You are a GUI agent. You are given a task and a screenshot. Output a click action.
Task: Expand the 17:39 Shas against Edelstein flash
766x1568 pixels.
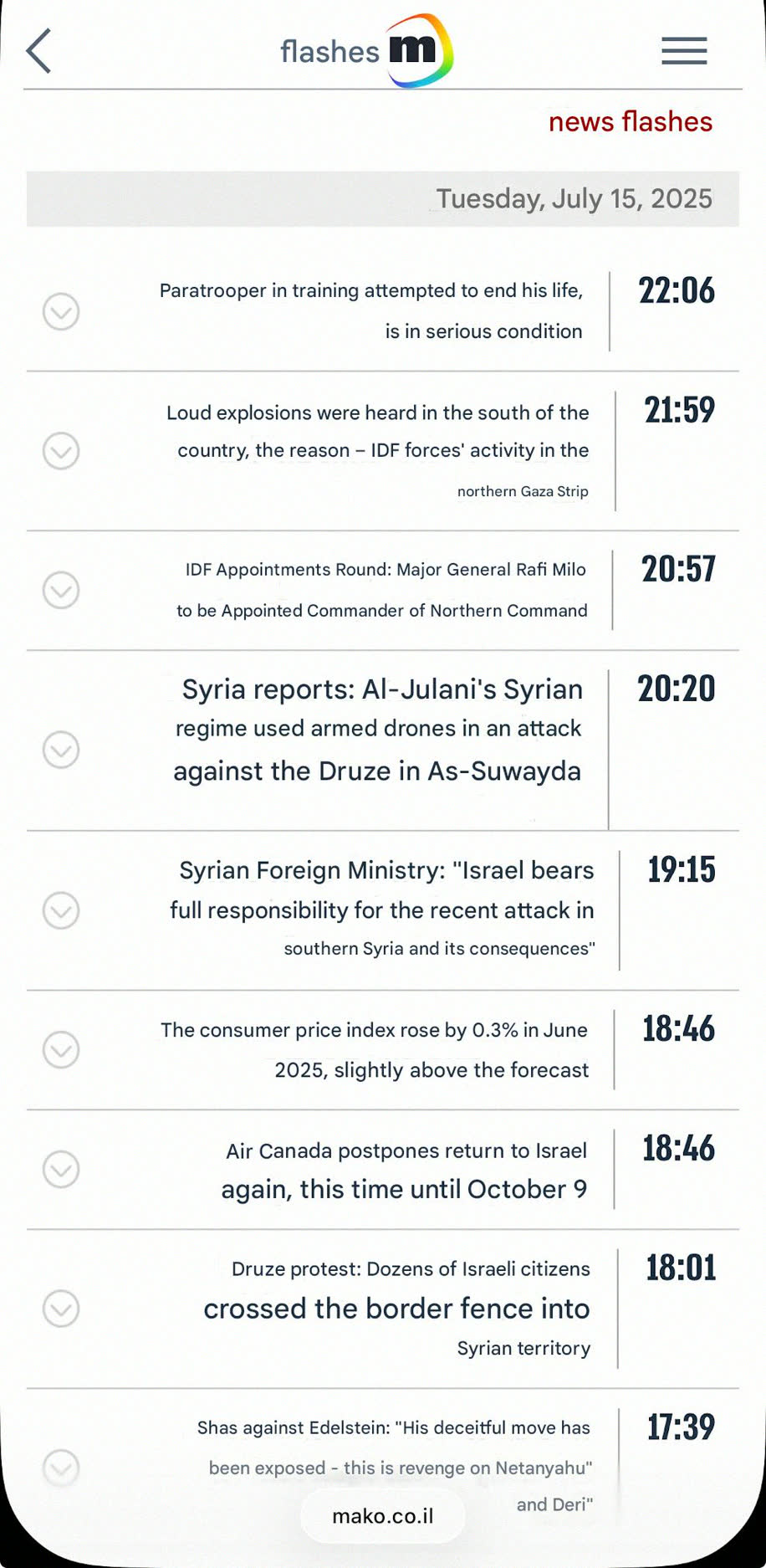pos(61,1468)
